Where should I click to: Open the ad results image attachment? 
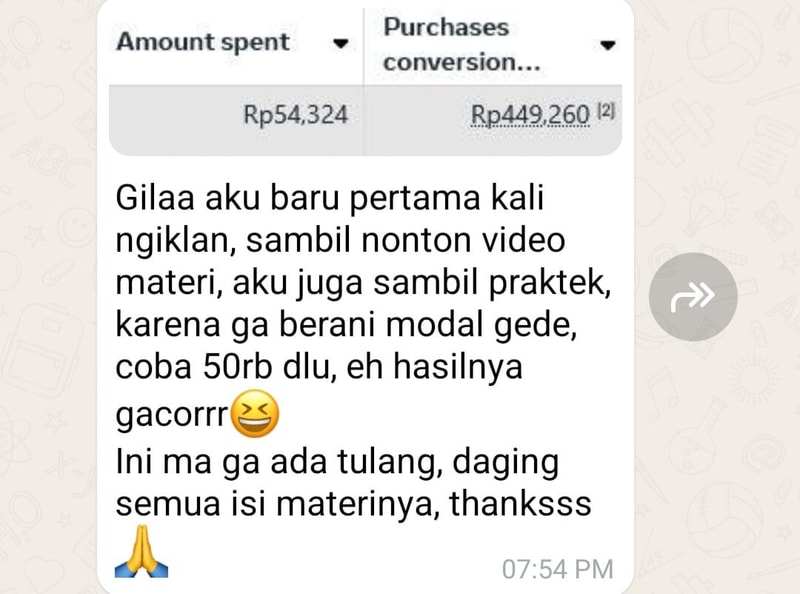365,80
